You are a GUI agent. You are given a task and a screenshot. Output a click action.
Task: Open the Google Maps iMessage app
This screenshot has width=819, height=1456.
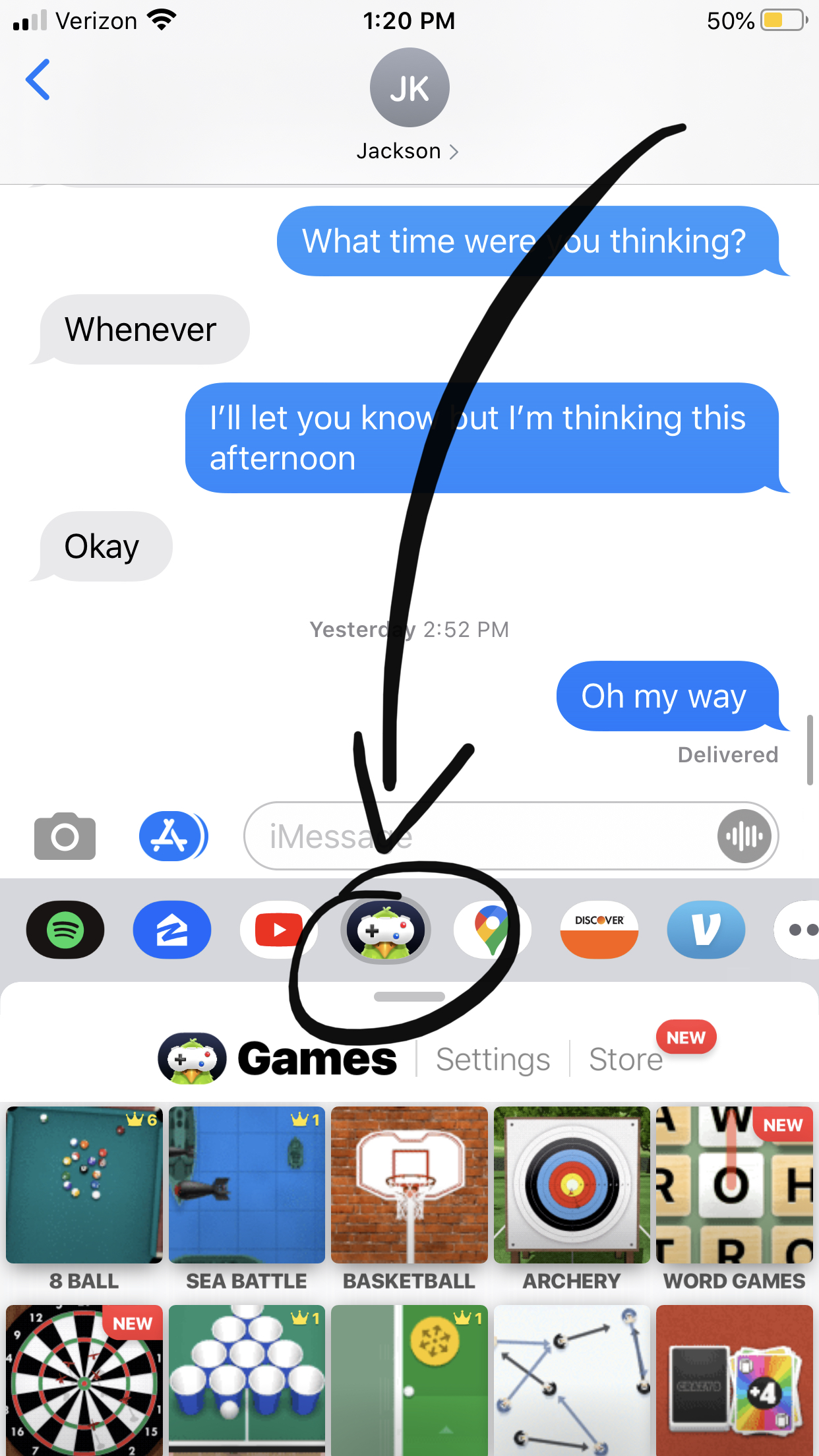[x=492, y=930]
